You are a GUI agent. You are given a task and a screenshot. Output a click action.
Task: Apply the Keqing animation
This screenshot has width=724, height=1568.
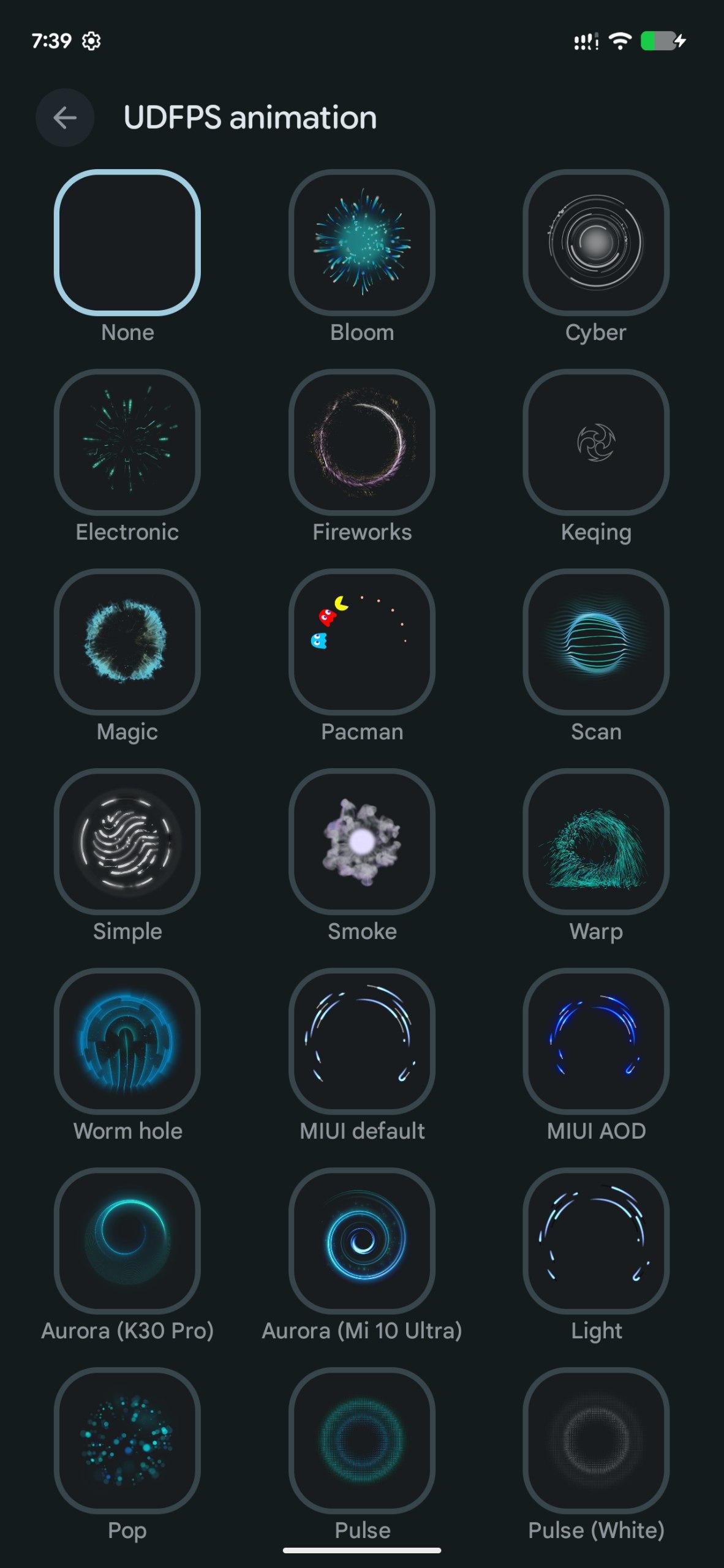[596, 442]
